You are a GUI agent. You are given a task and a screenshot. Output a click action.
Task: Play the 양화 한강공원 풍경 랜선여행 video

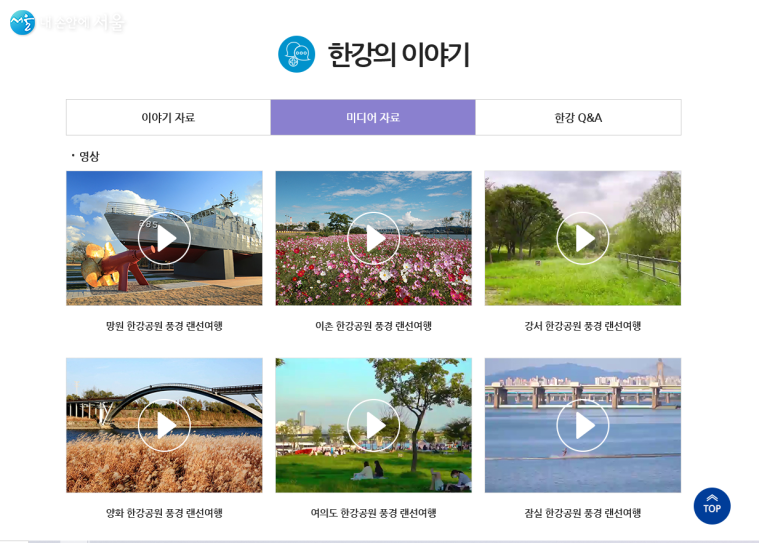(164, 425)
